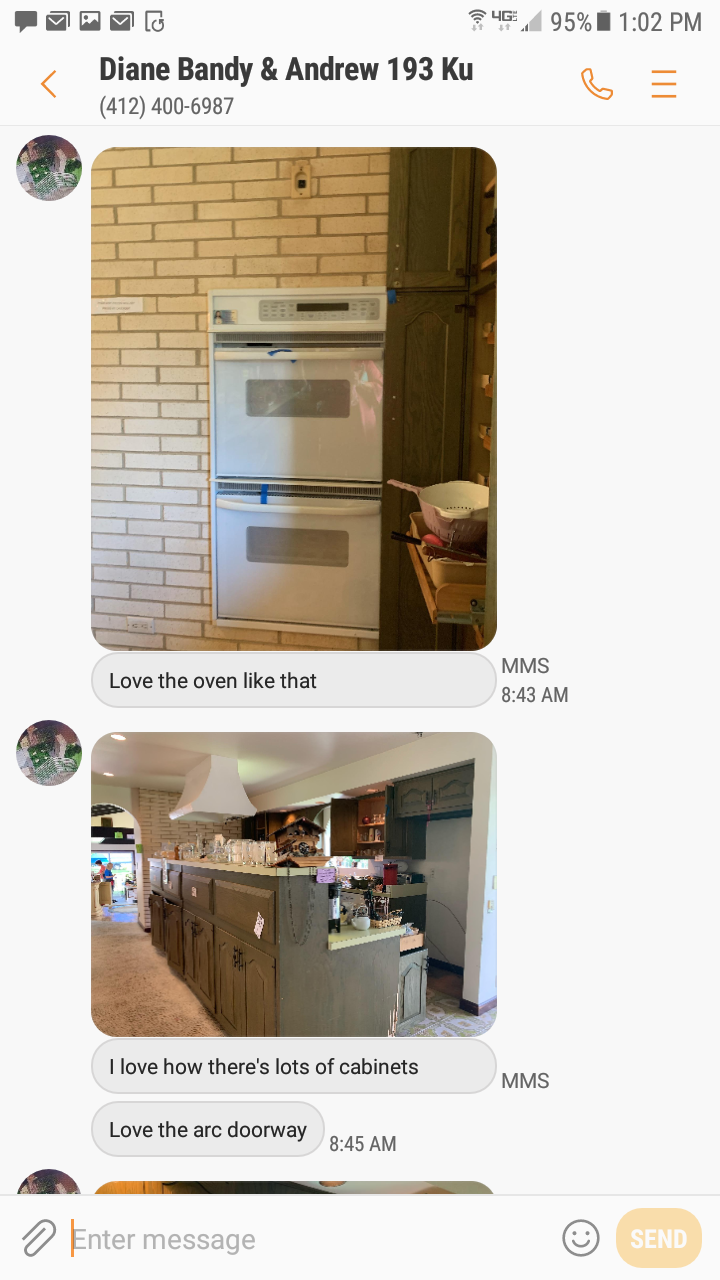720x1280 pixels.
Task: Focus the Enter message field
Action: pos(300,1239)
